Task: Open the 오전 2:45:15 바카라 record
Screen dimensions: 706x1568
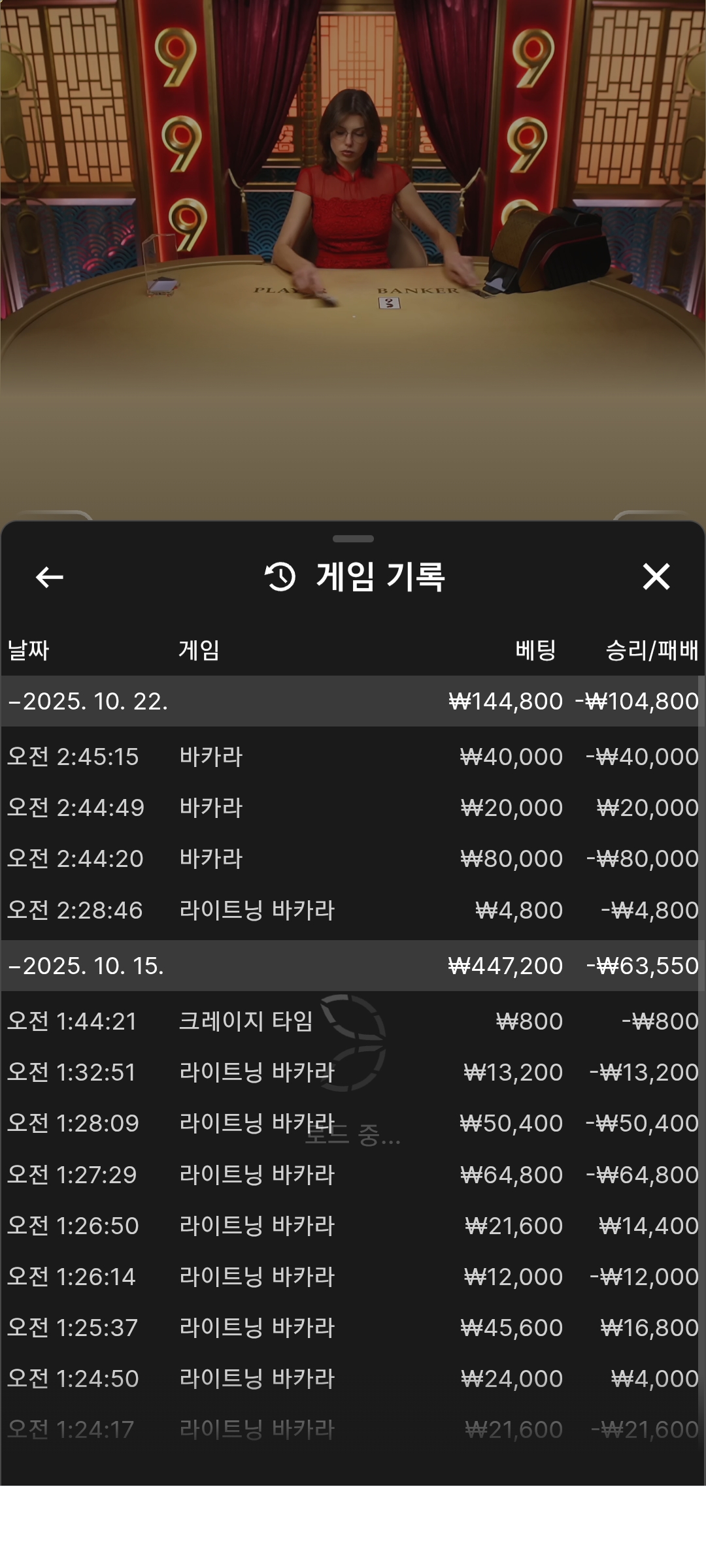Action: (352, 757)
